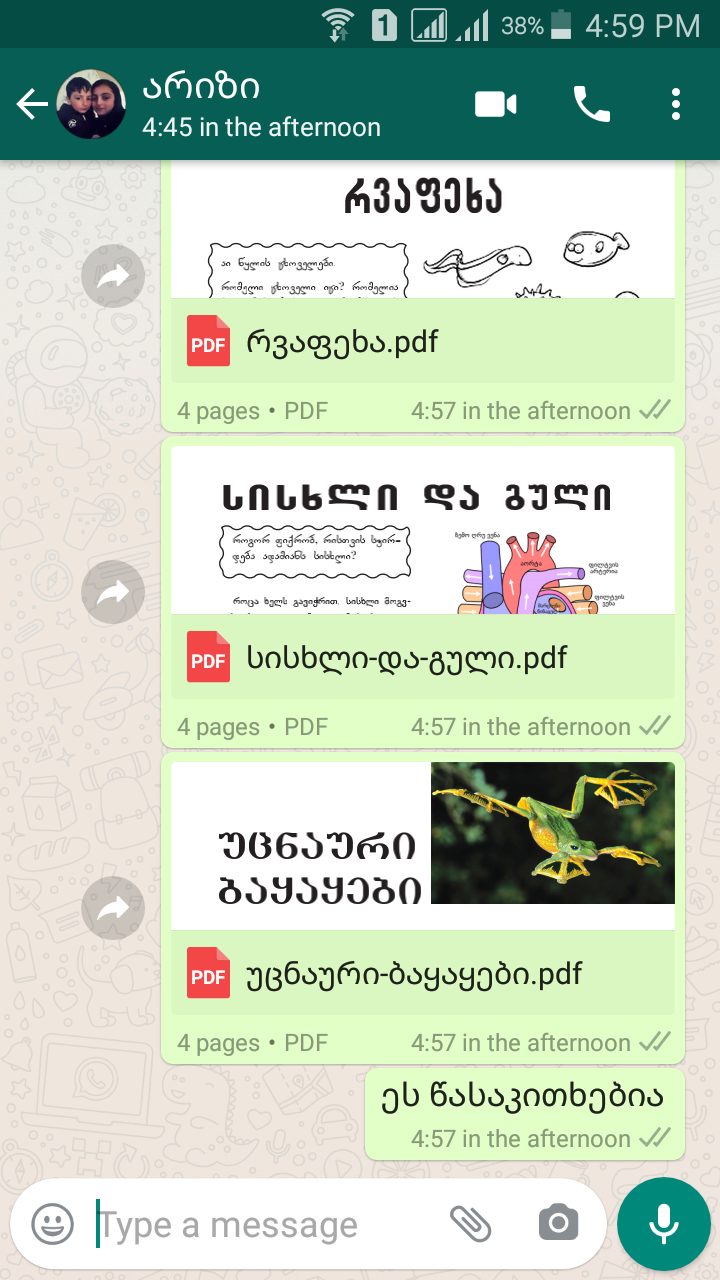Start a video call with არიზი
Screen dimensions: 720x1280
pos(496,104)
